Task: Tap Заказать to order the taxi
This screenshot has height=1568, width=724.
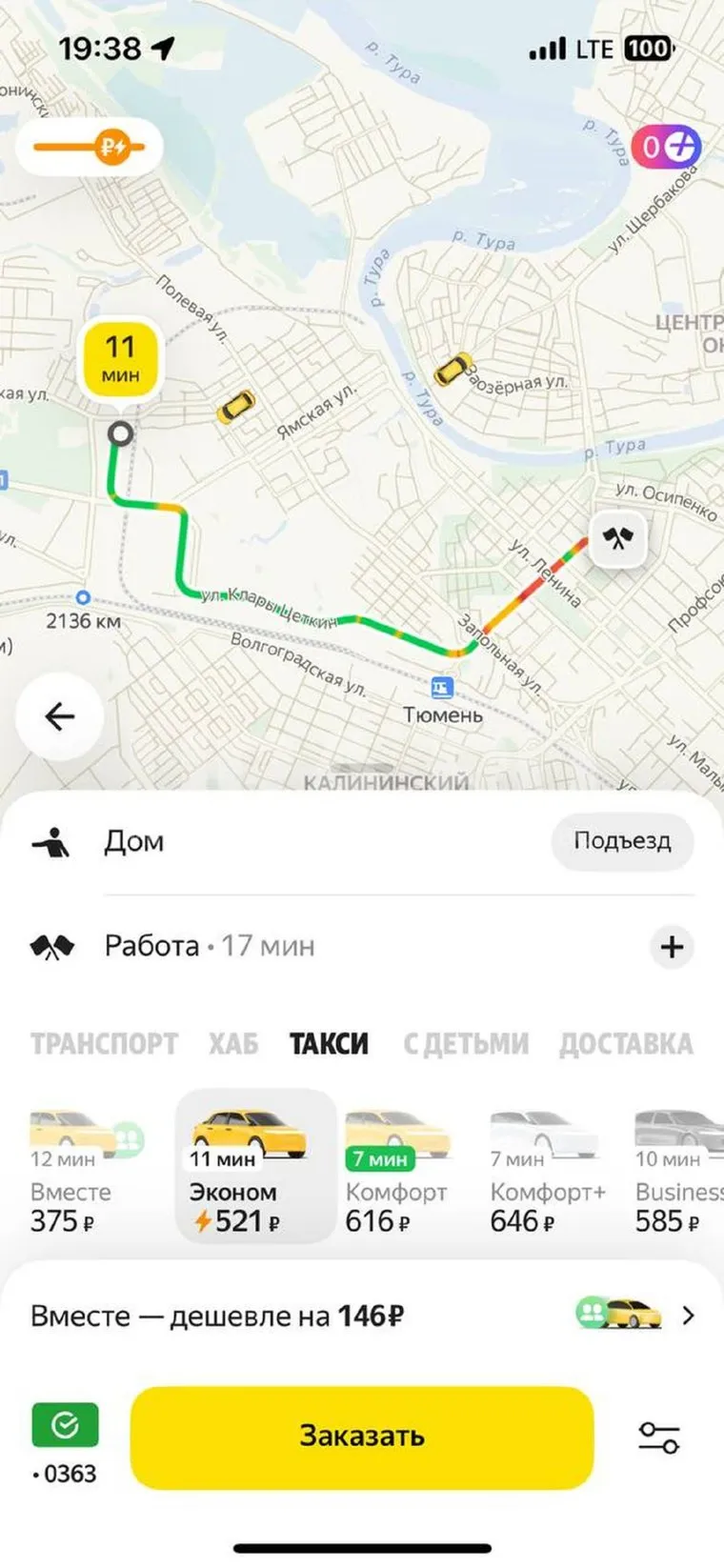Action: 362,1437
